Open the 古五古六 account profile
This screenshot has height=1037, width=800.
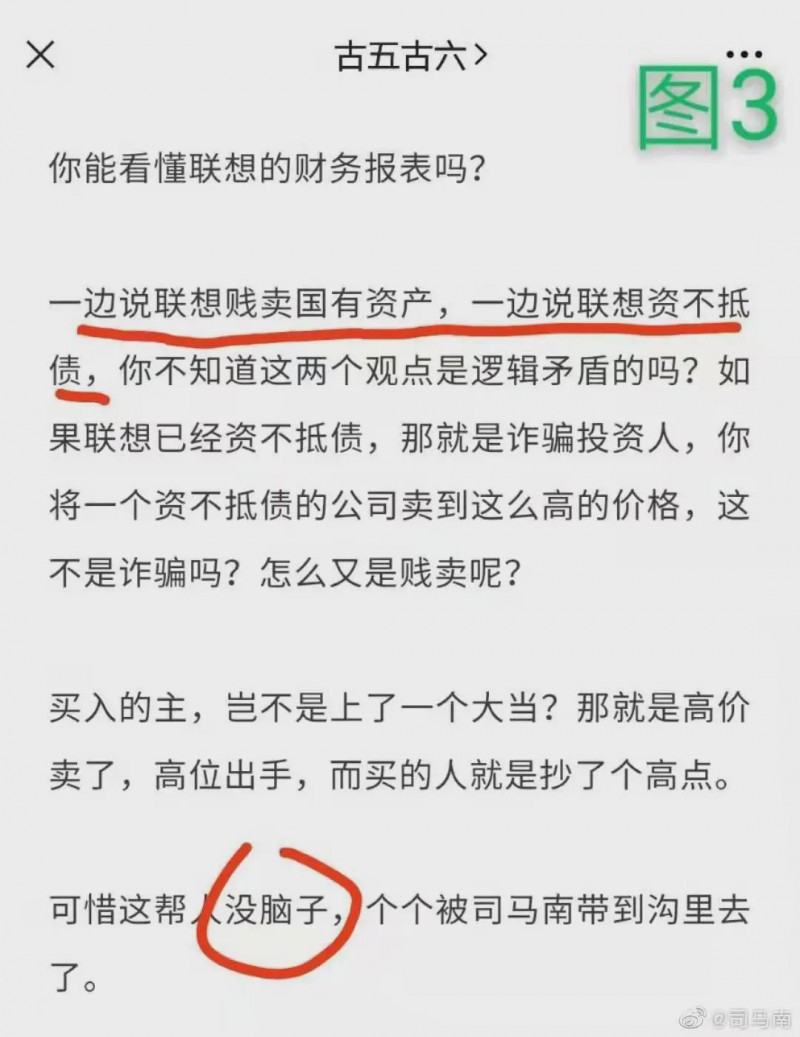click(410, 55)
